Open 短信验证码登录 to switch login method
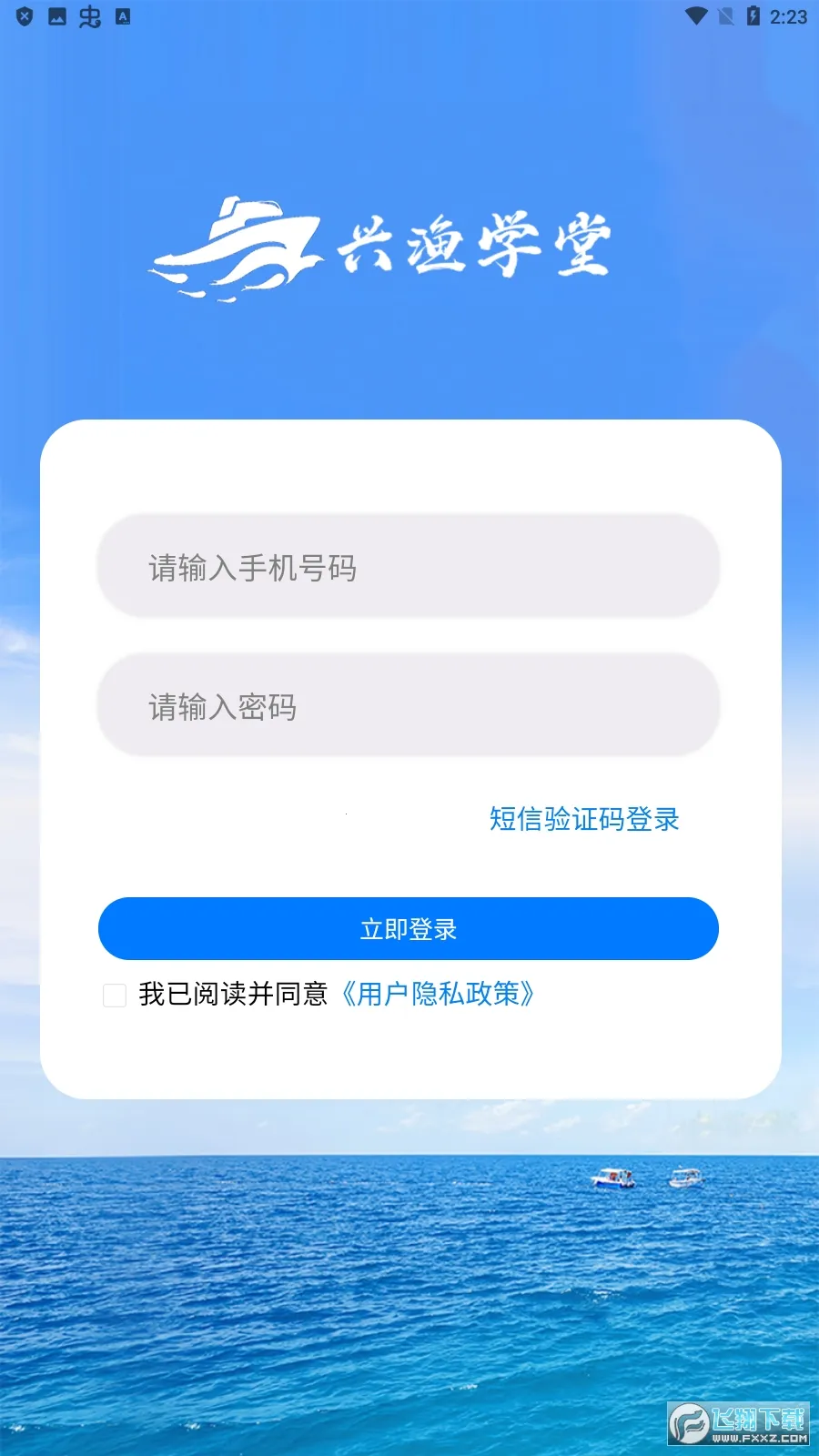 (x=583, y=818)
